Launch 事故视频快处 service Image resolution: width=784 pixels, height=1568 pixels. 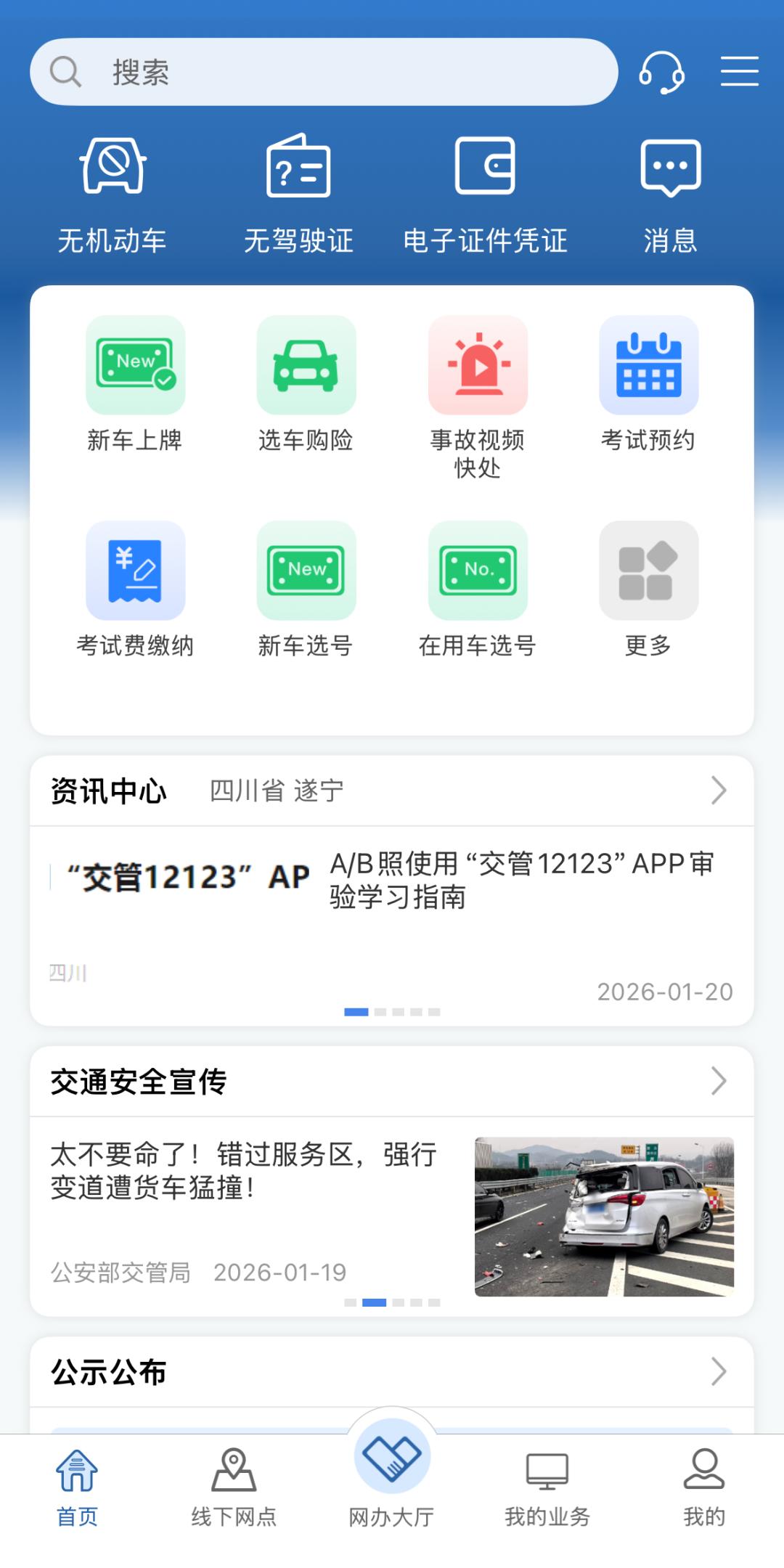[x=477, y=396]
